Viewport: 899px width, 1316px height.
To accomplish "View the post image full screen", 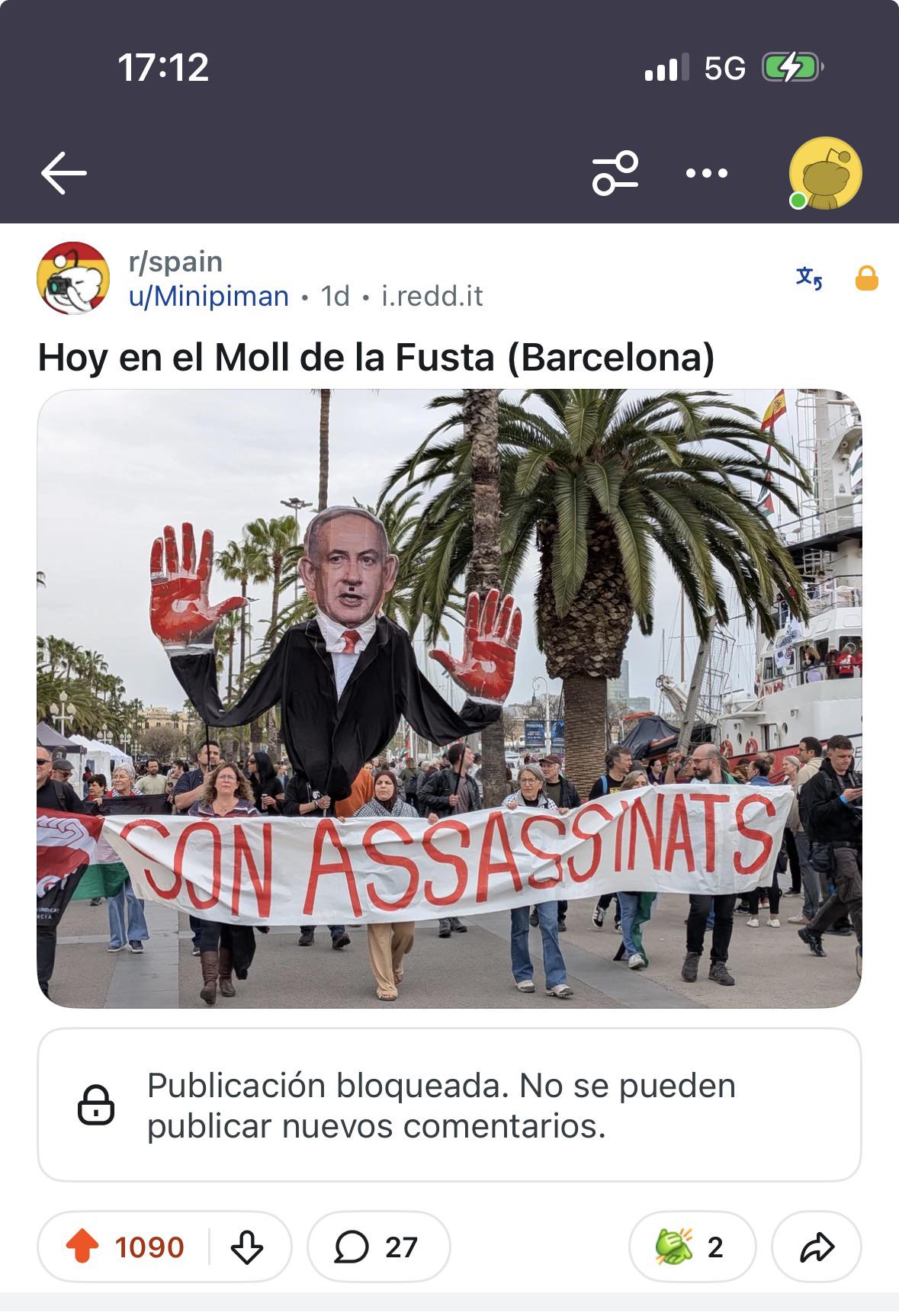I will tap(449, 698).
